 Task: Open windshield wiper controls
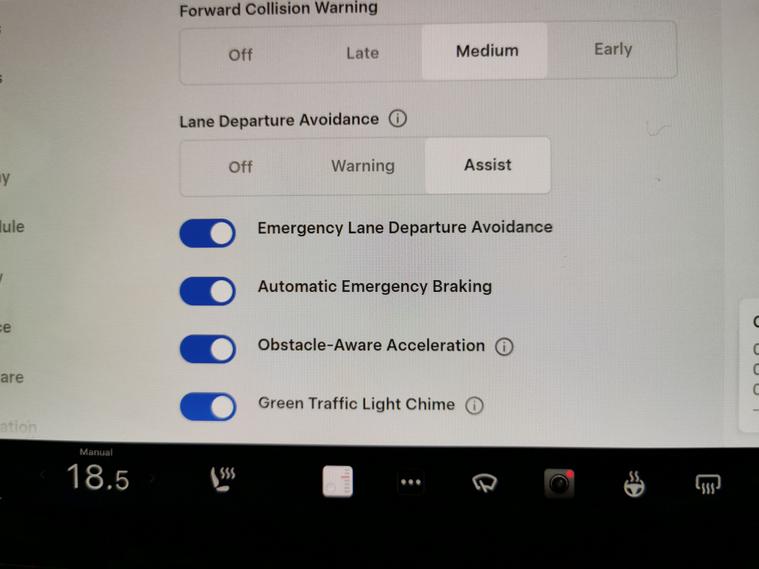click(x=485, y=484)
